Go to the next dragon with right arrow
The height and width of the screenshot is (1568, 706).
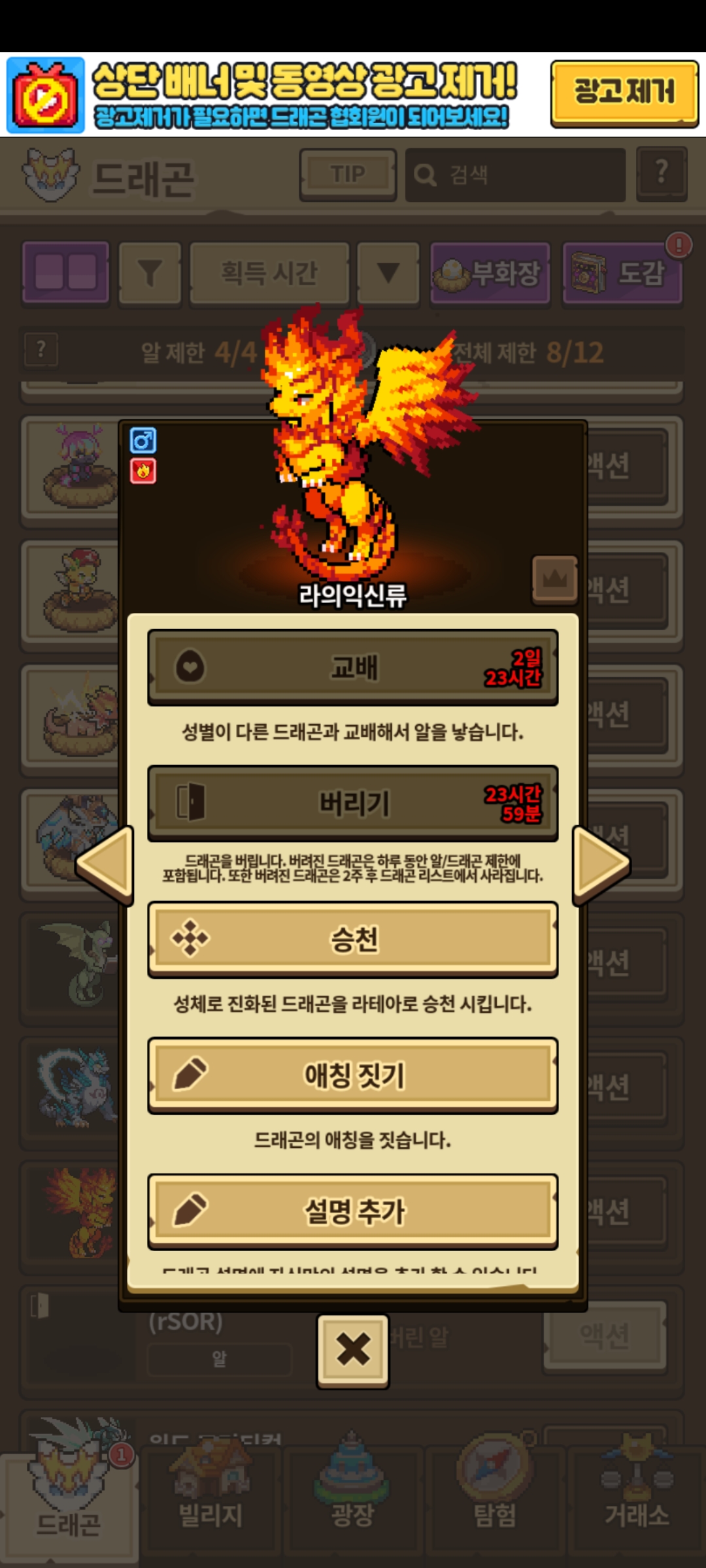(601, 864)
